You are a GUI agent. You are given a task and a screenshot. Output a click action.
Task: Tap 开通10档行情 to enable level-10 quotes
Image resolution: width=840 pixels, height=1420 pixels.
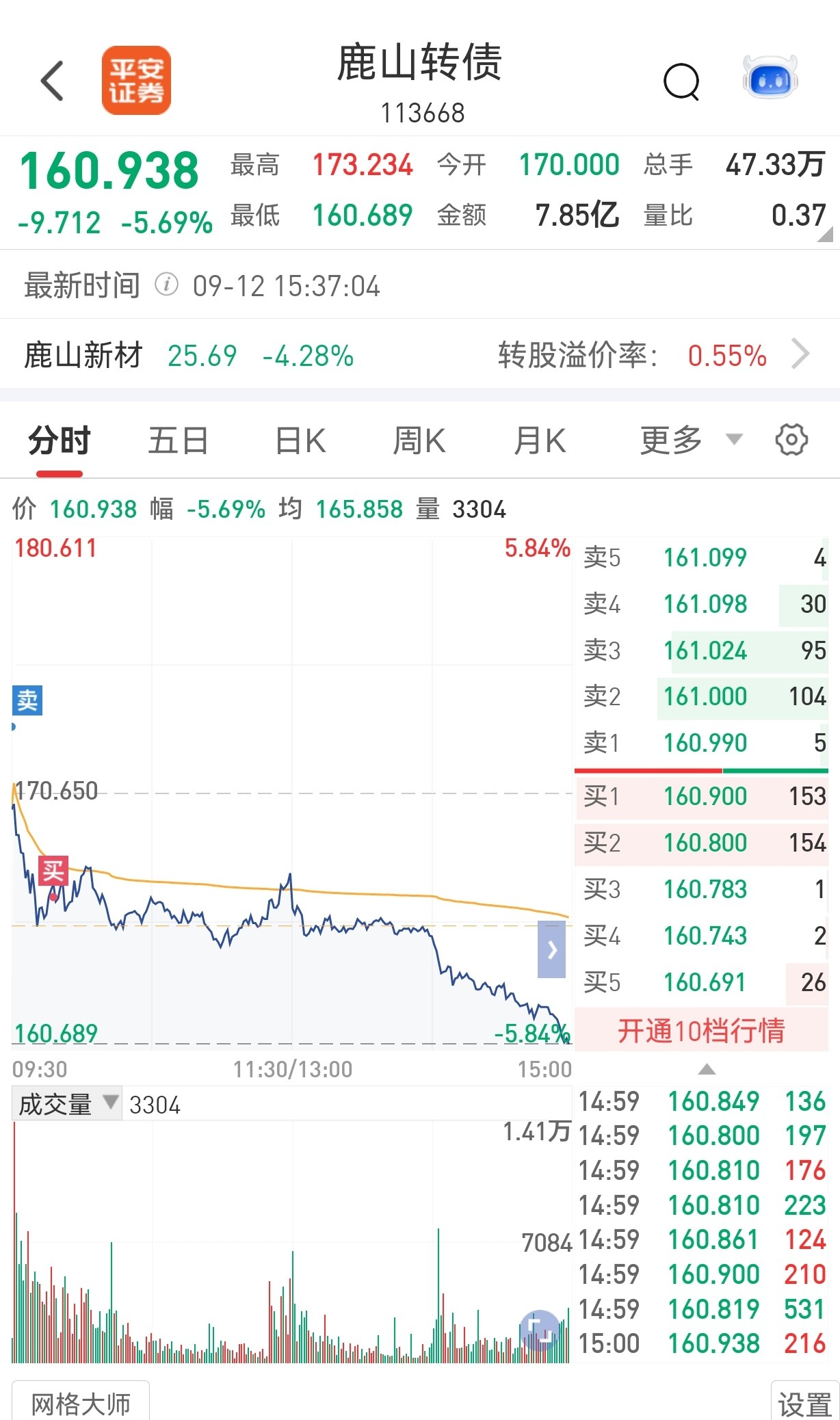701,1030
